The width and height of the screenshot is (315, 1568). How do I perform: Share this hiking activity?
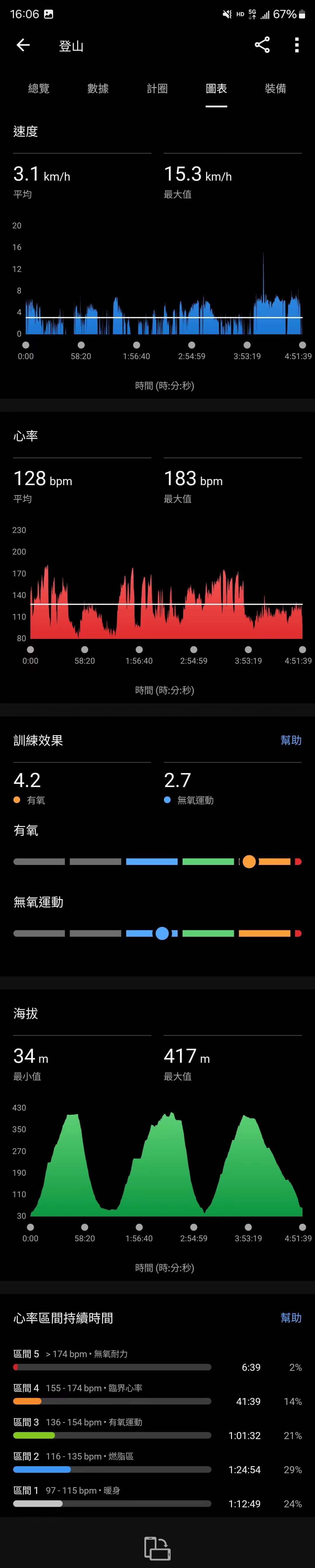[262, 45]
